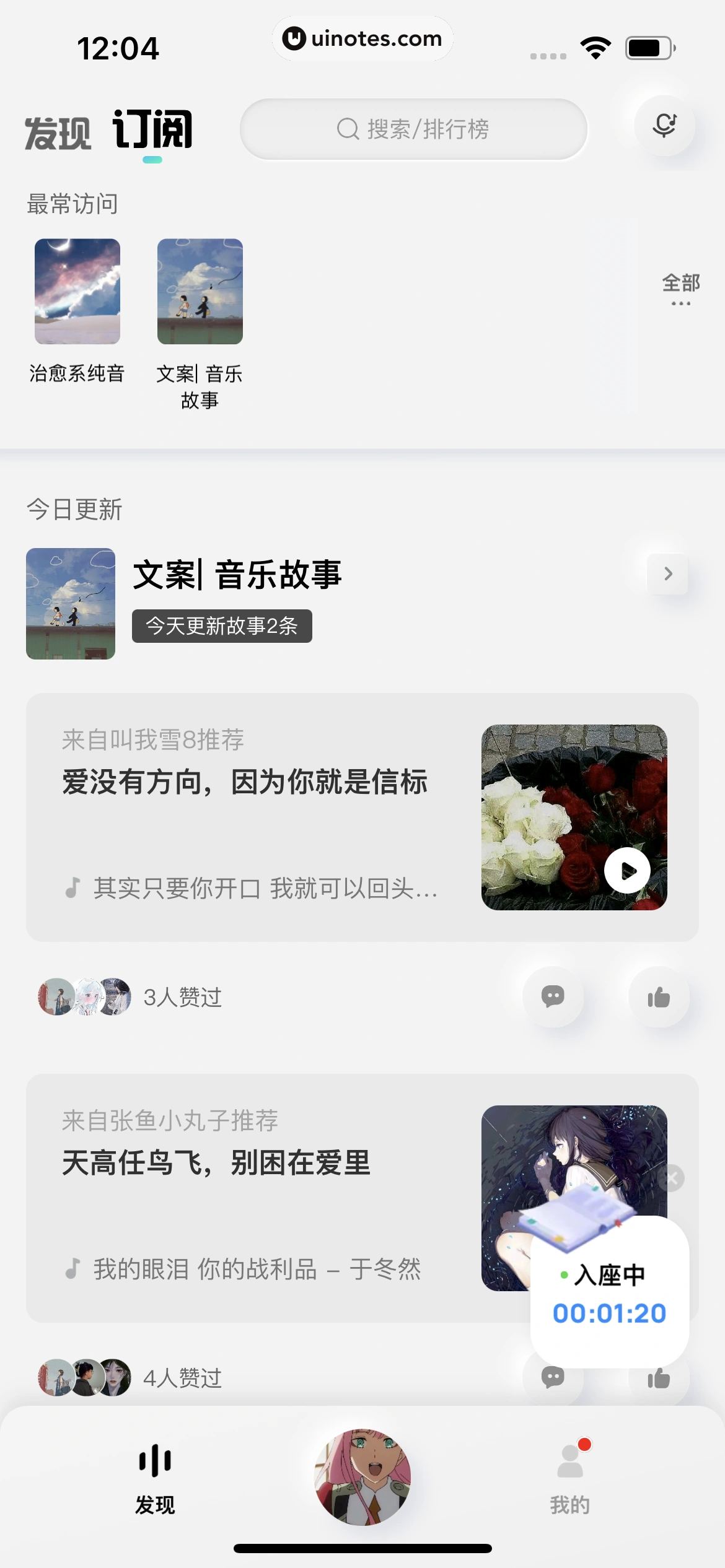Open the comment icon on first recommendation card
This screenshot has width=725, height=1568.
pos(553,996)
